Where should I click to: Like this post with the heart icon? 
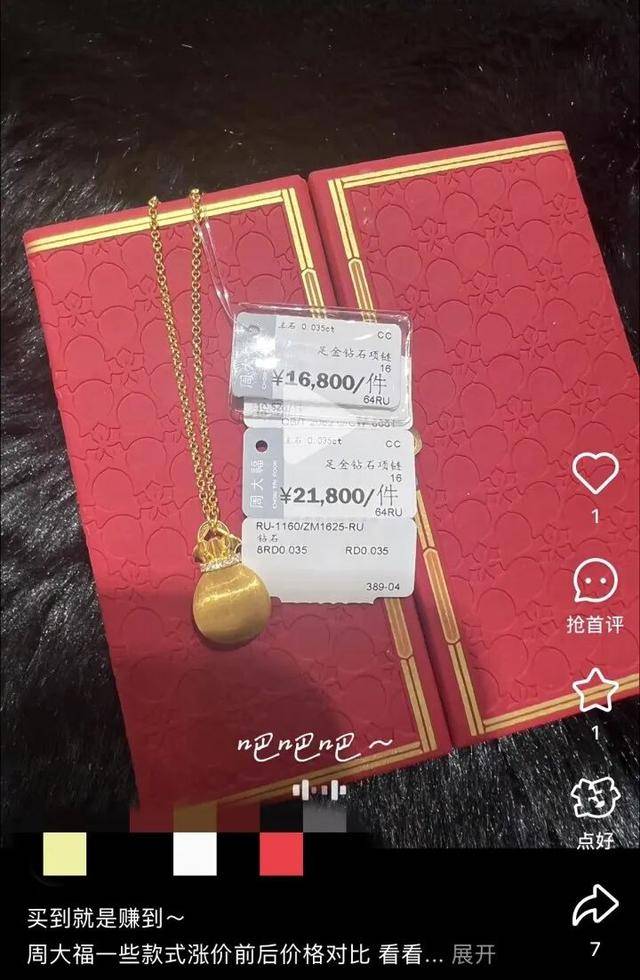click(596, 473)
